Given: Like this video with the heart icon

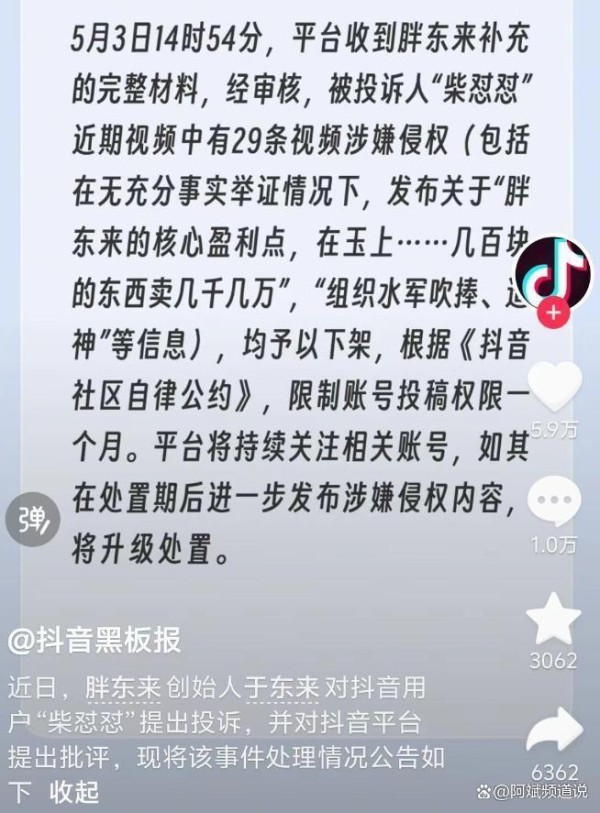Looking at the screenshot, I should (x=553, y=386).
